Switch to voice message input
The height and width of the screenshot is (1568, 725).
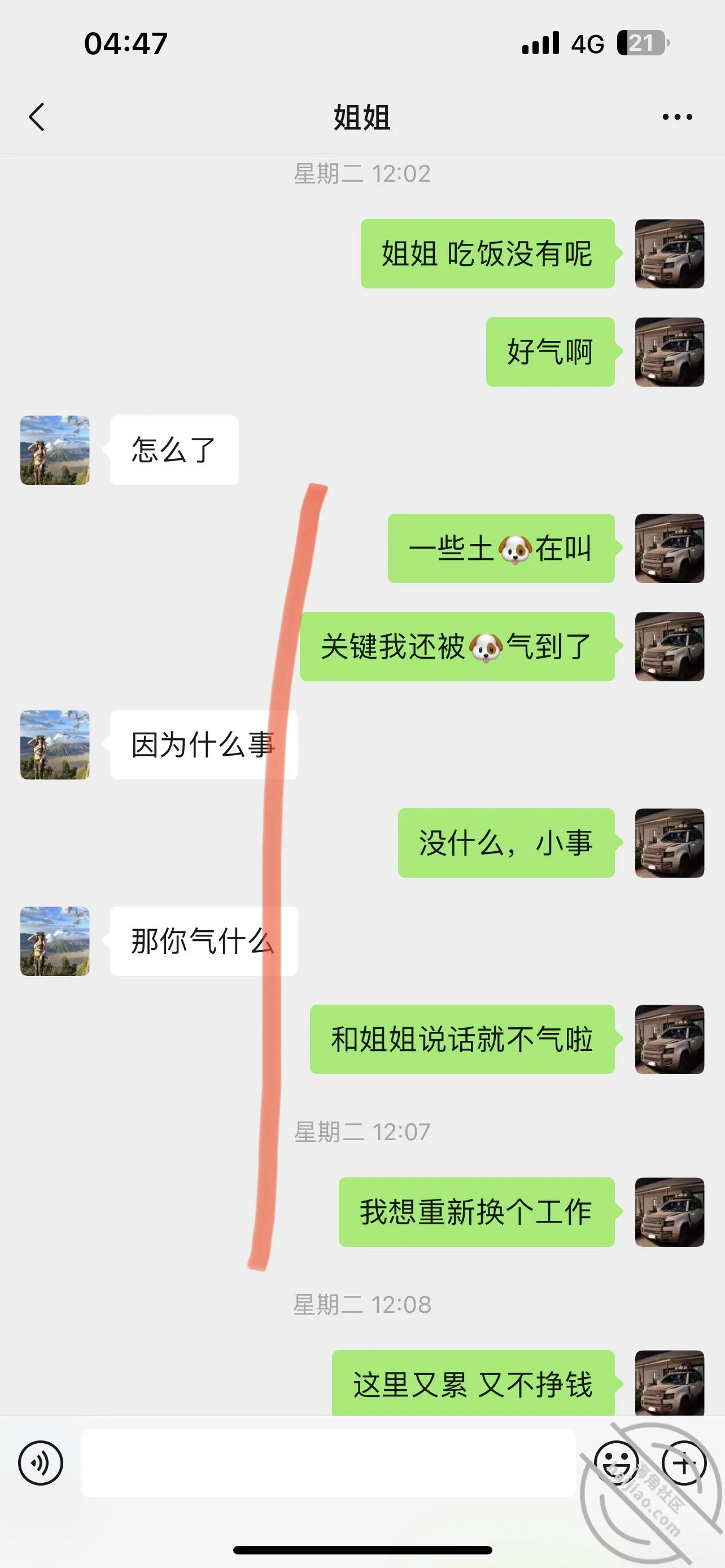40,1464
